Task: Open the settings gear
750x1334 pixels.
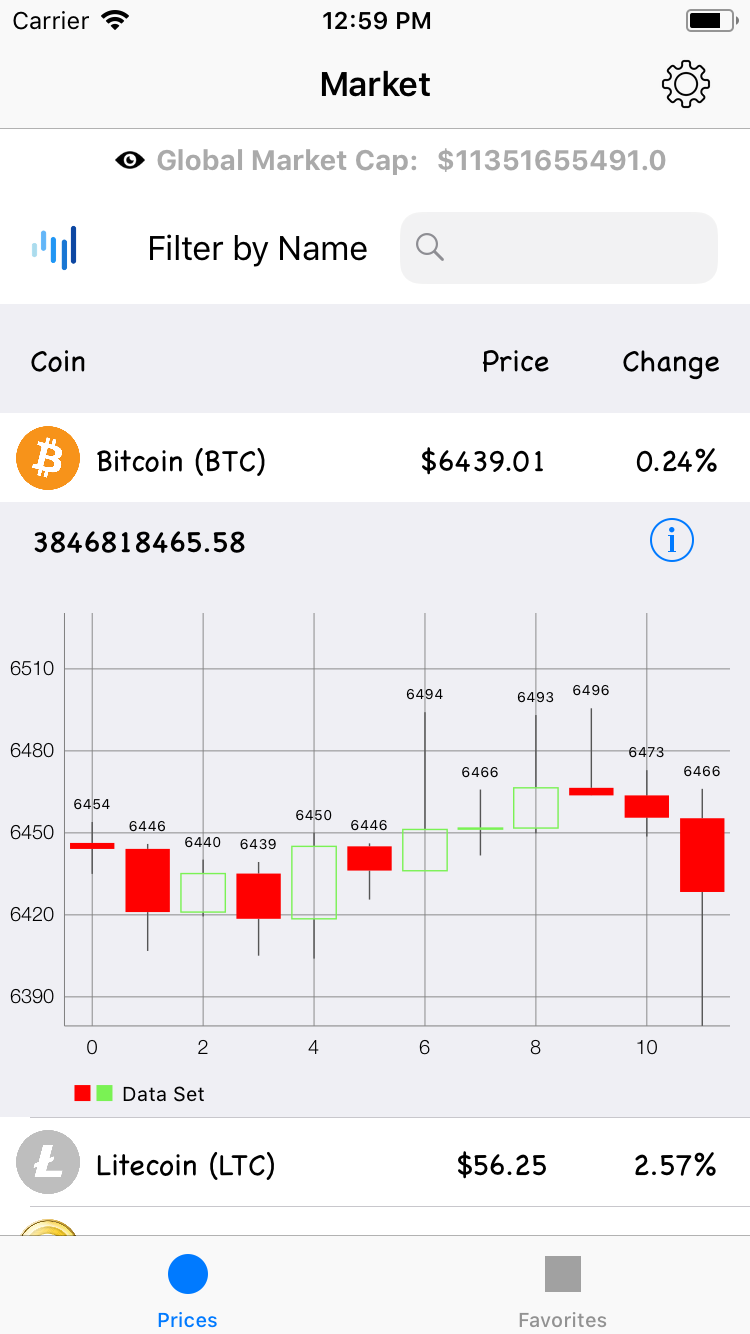Action: 685,84
